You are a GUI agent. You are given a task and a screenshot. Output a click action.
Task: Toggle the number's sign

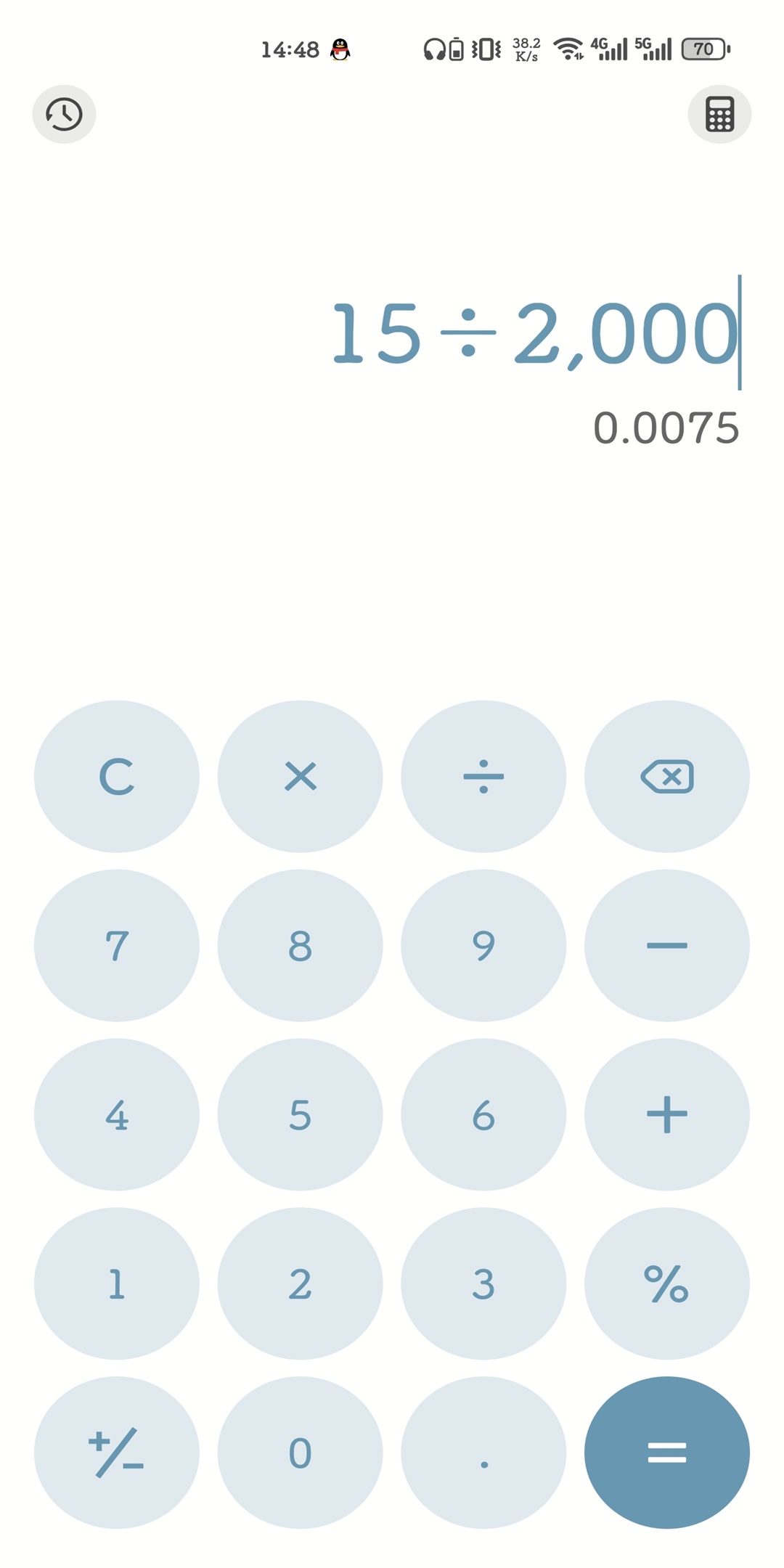117,1453
